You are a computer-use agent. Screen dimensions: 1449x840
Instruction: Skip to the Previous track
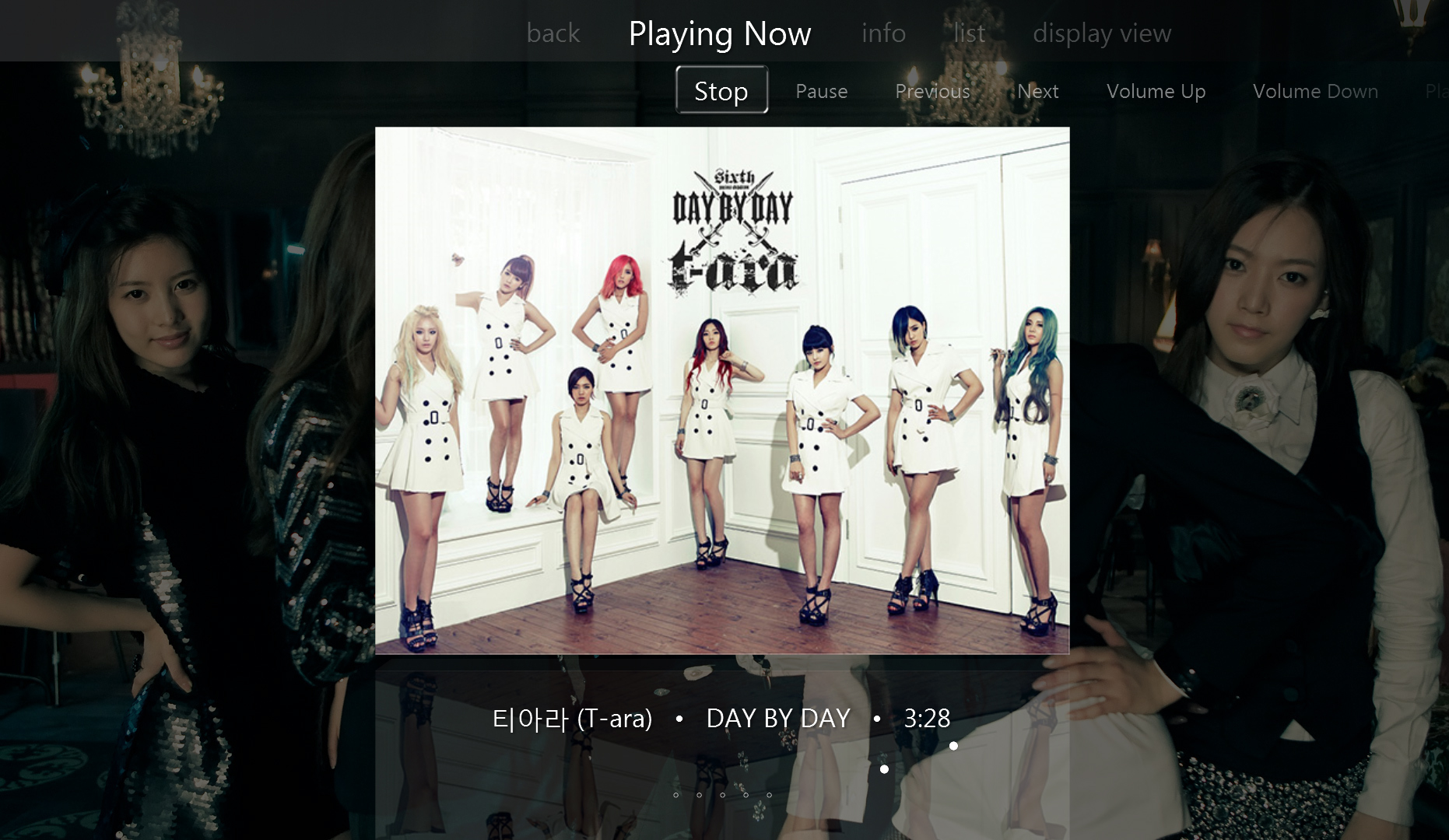[932, 91]
